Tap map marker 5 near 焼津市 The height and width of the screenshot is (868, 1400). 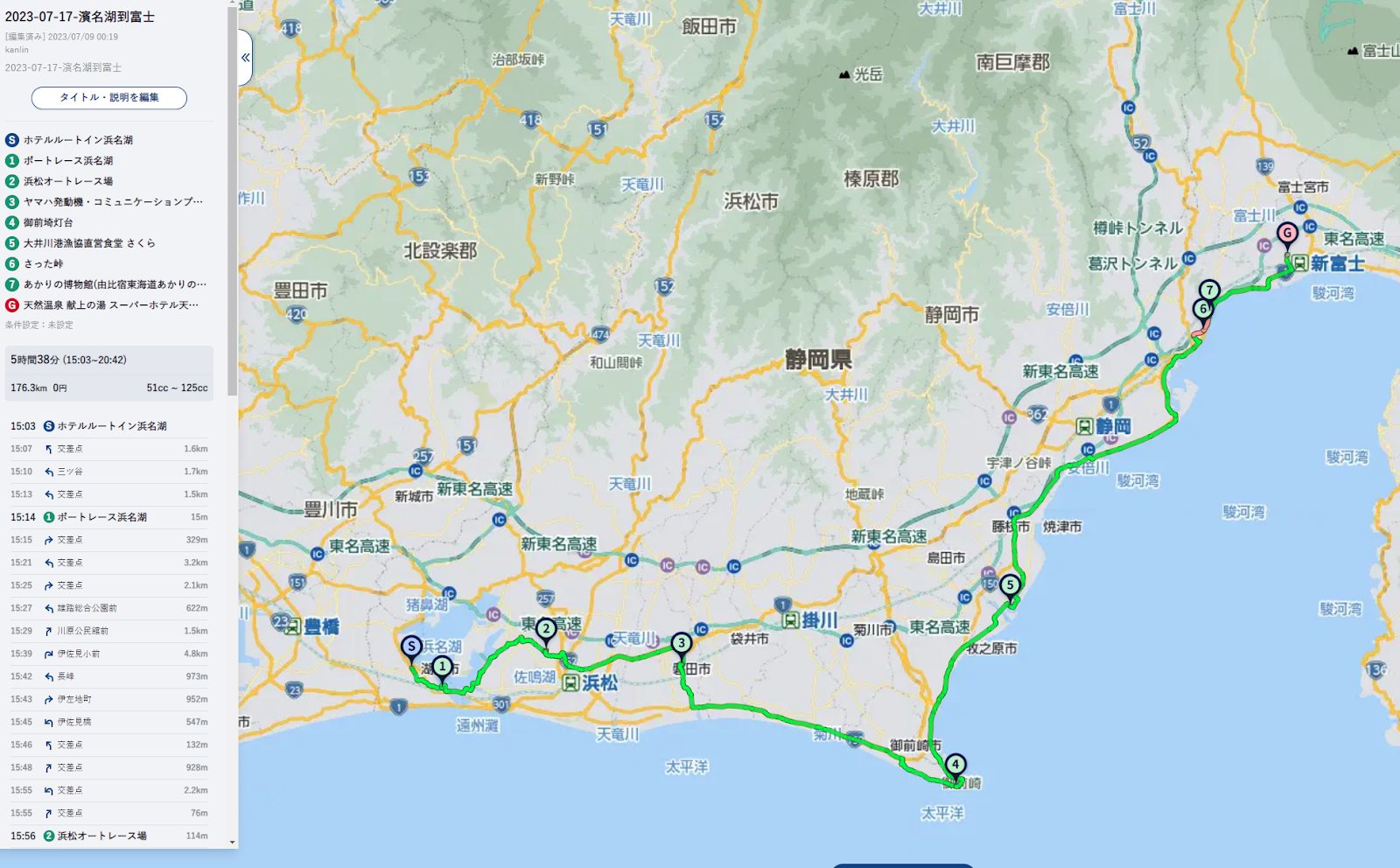pyautogui.click(x=1010, y=584)
